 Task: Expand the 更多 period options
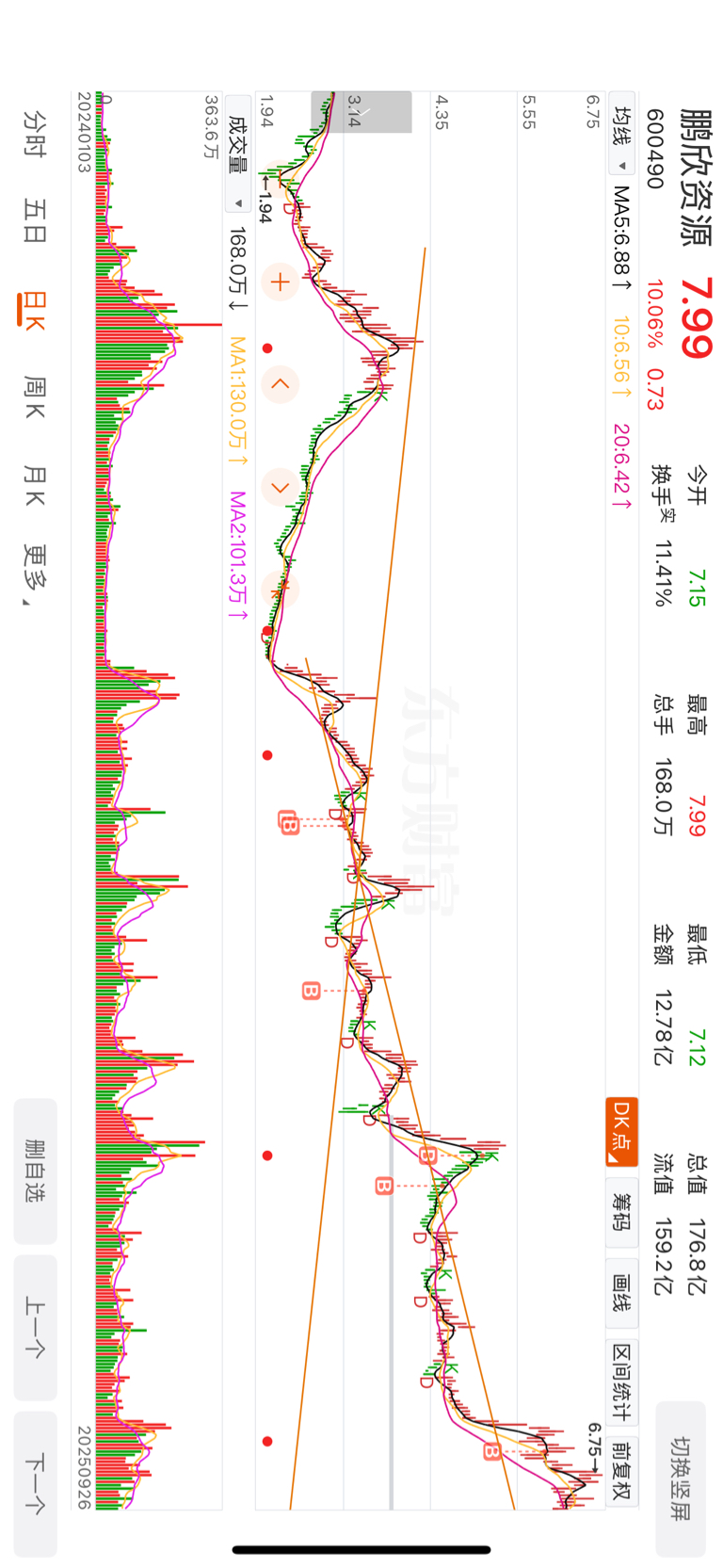click(34, 574)
